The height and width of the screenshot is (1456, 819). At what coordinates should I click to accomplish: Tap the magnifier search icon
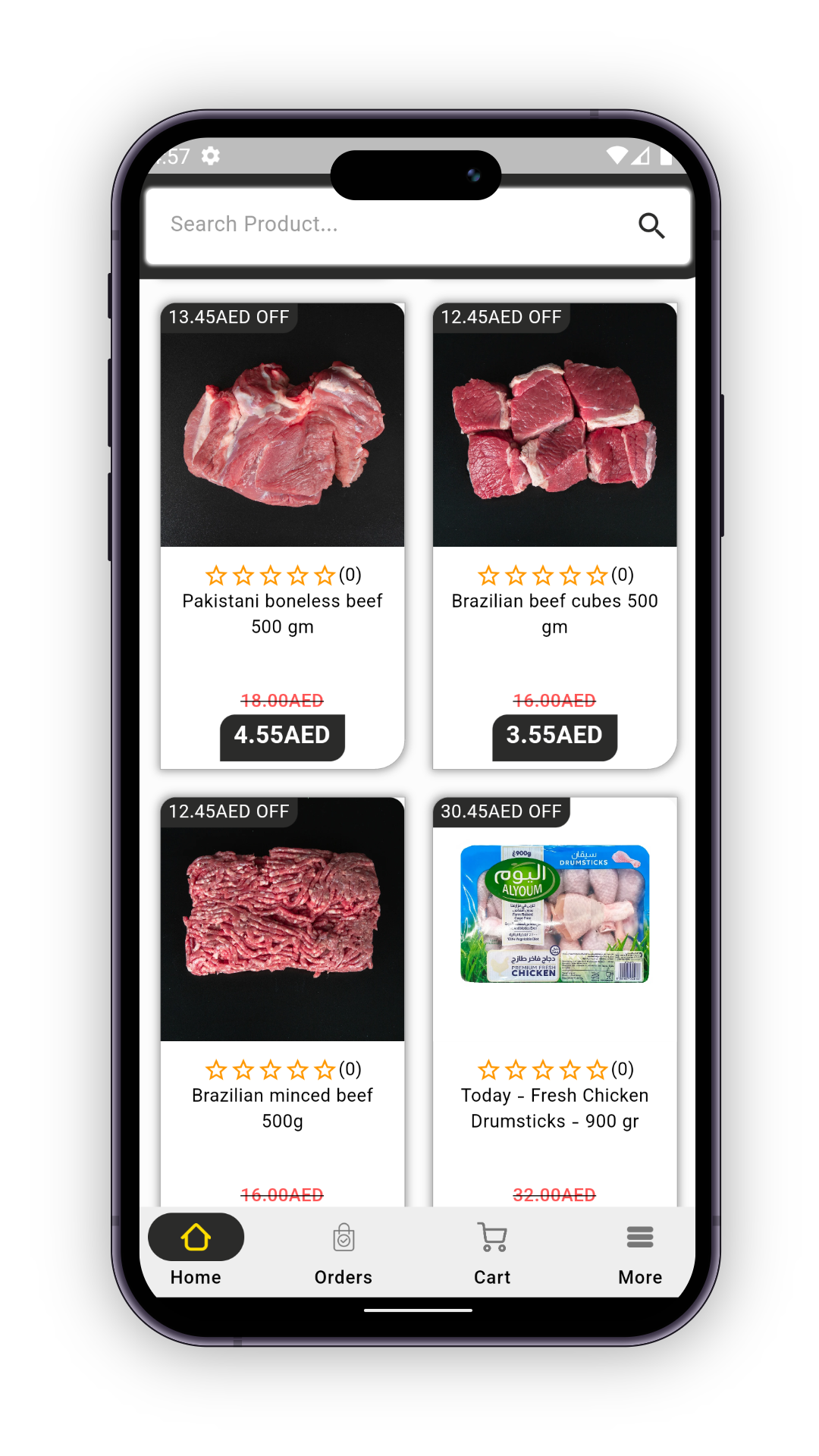click(651, 225)
